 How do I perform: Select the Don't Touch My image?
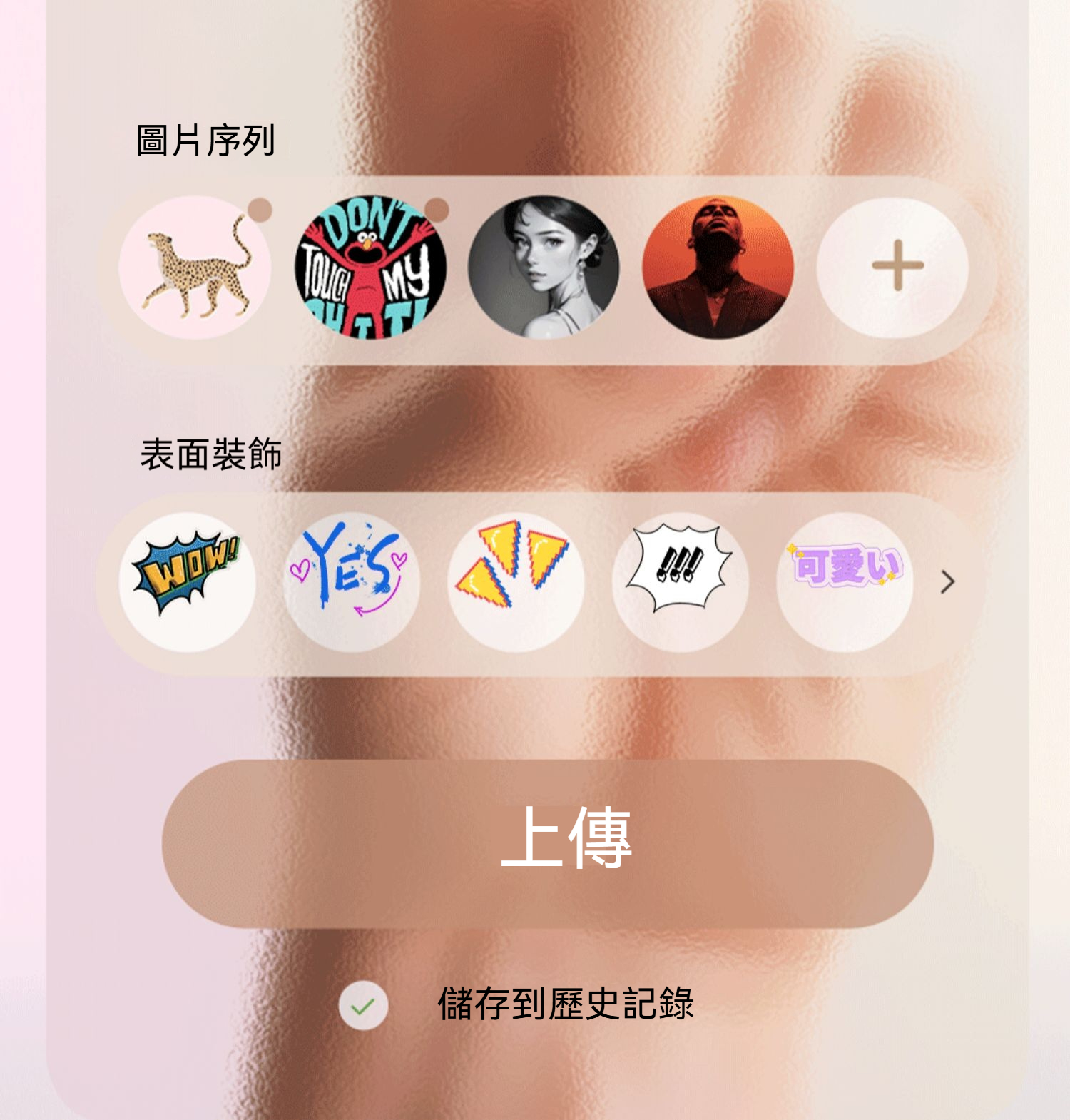(370, 268)
